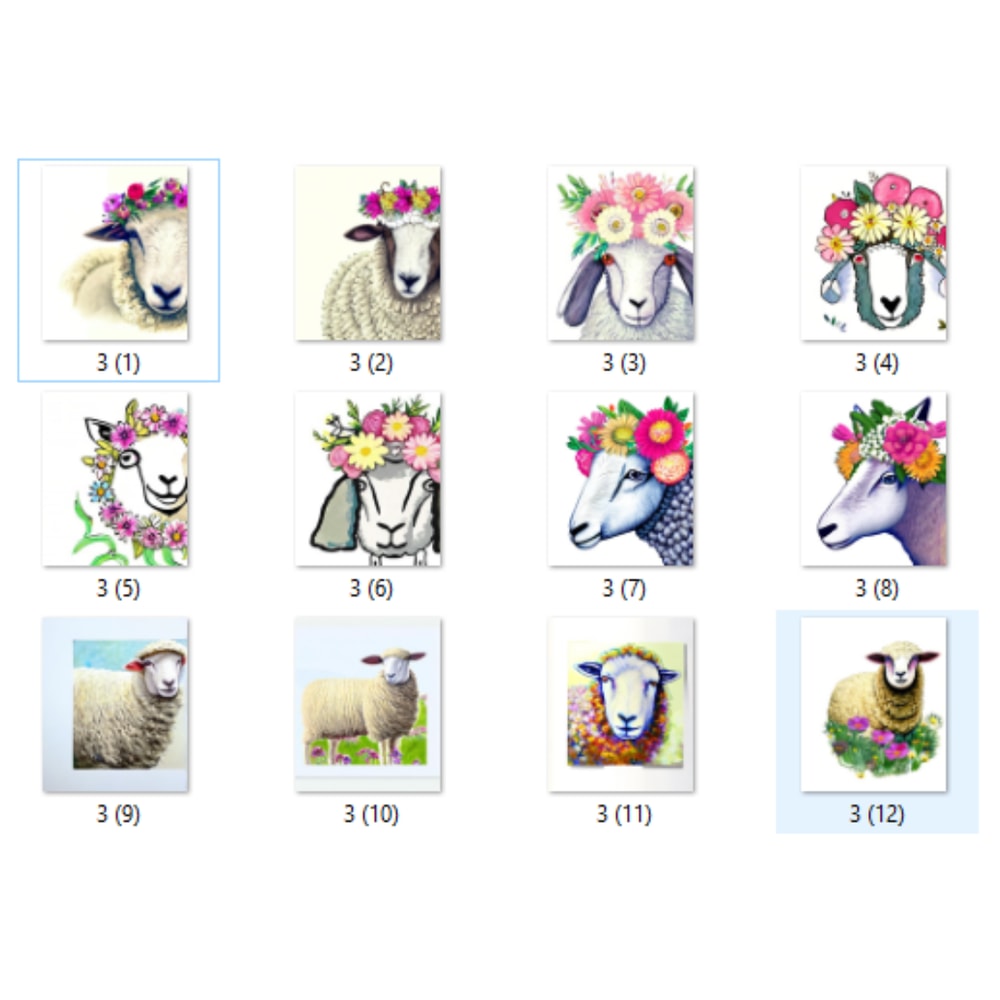The height and width of the screenshot is (1000, 1000).
Task: Open the highlighted file 3 (12)
Action: pyautogui.click(x=874, y=705)
